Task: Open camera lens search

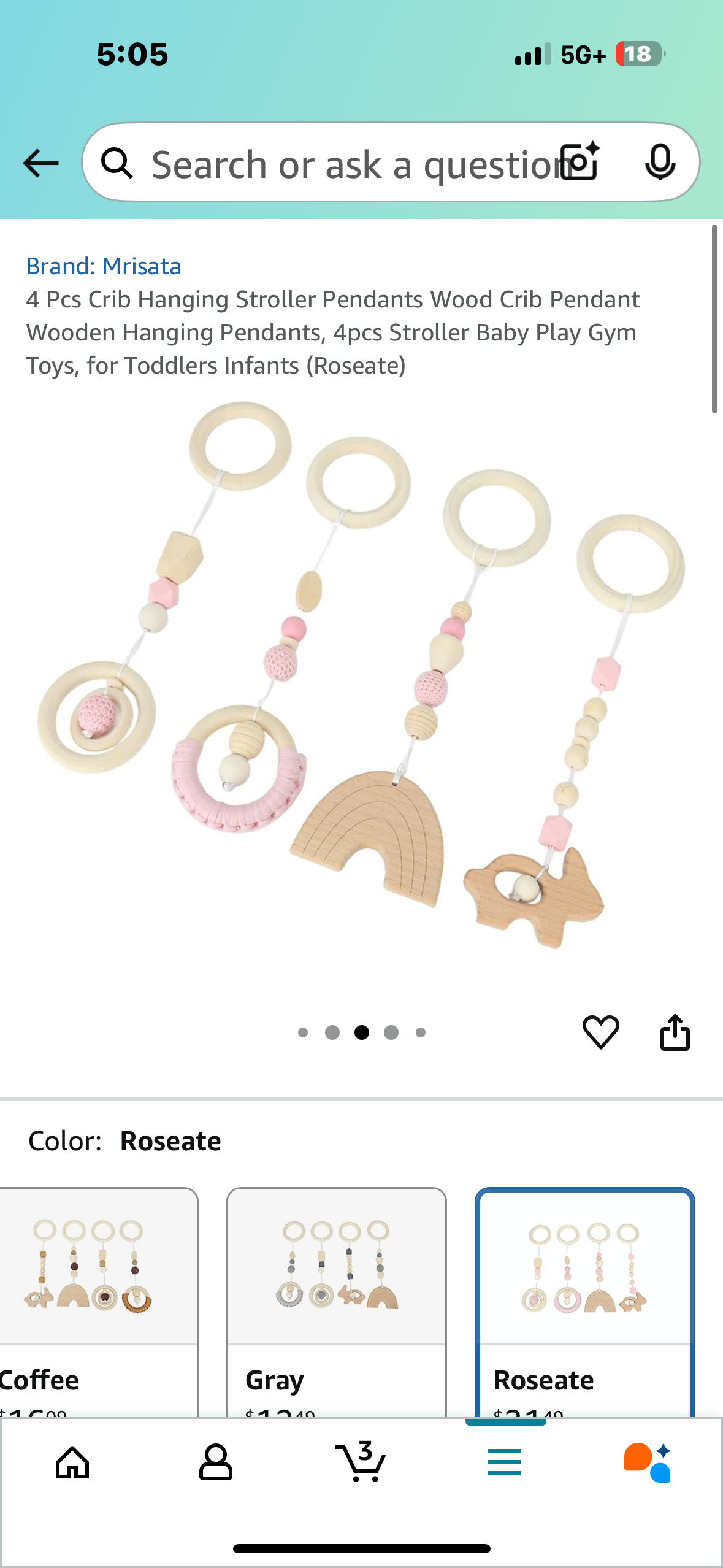Action: coord(581,163)
